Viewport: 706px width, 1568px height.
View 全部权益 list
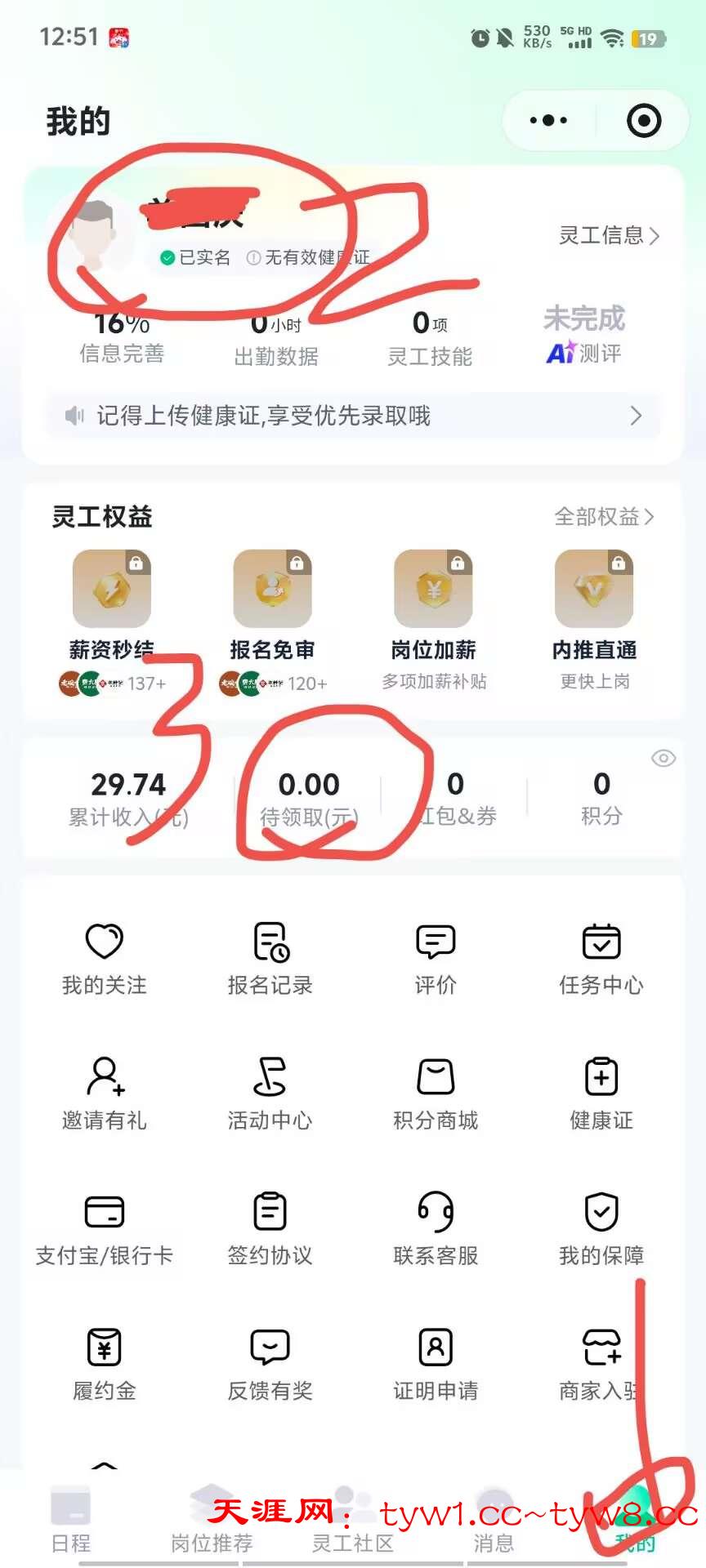pos(603,517)
